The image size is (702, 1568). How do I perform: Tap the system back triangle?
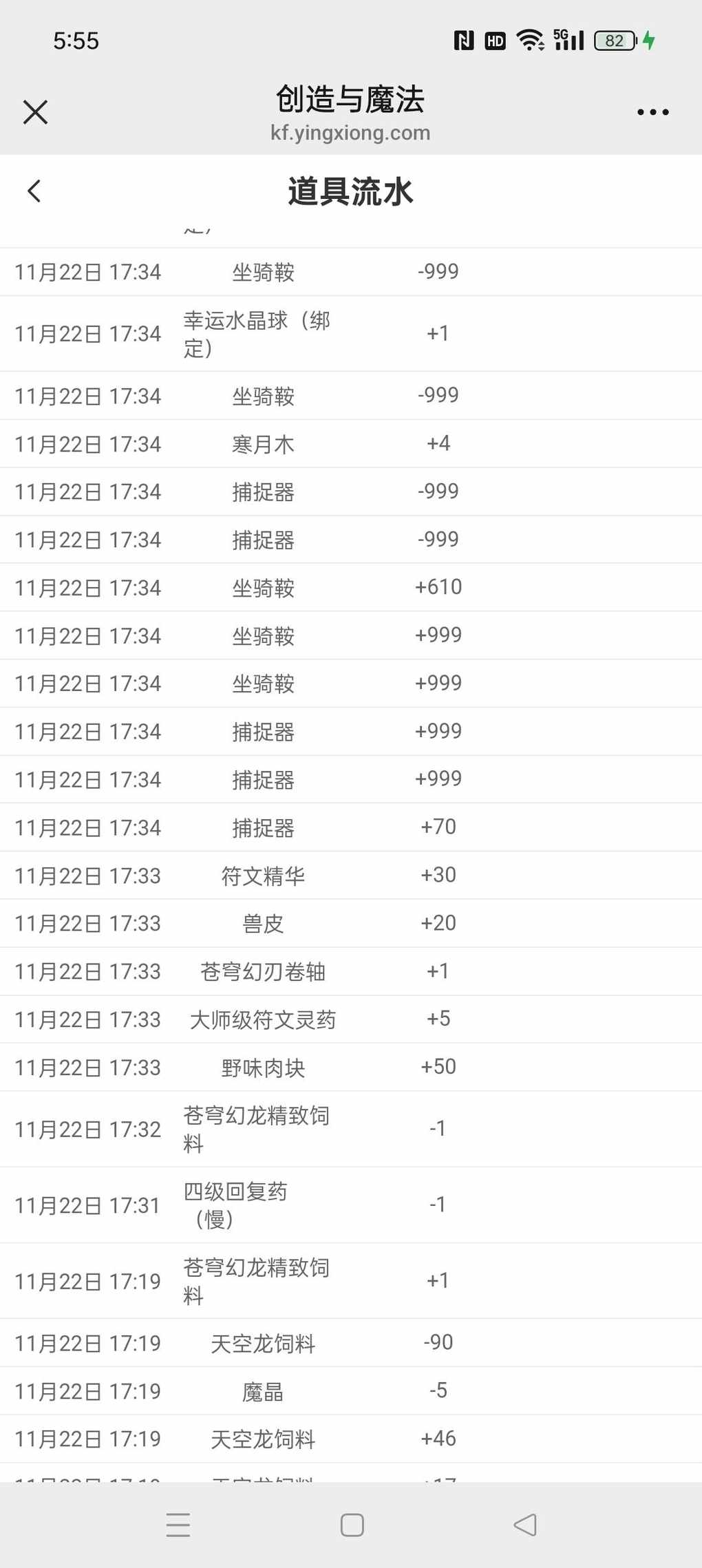pos(525,1525)
